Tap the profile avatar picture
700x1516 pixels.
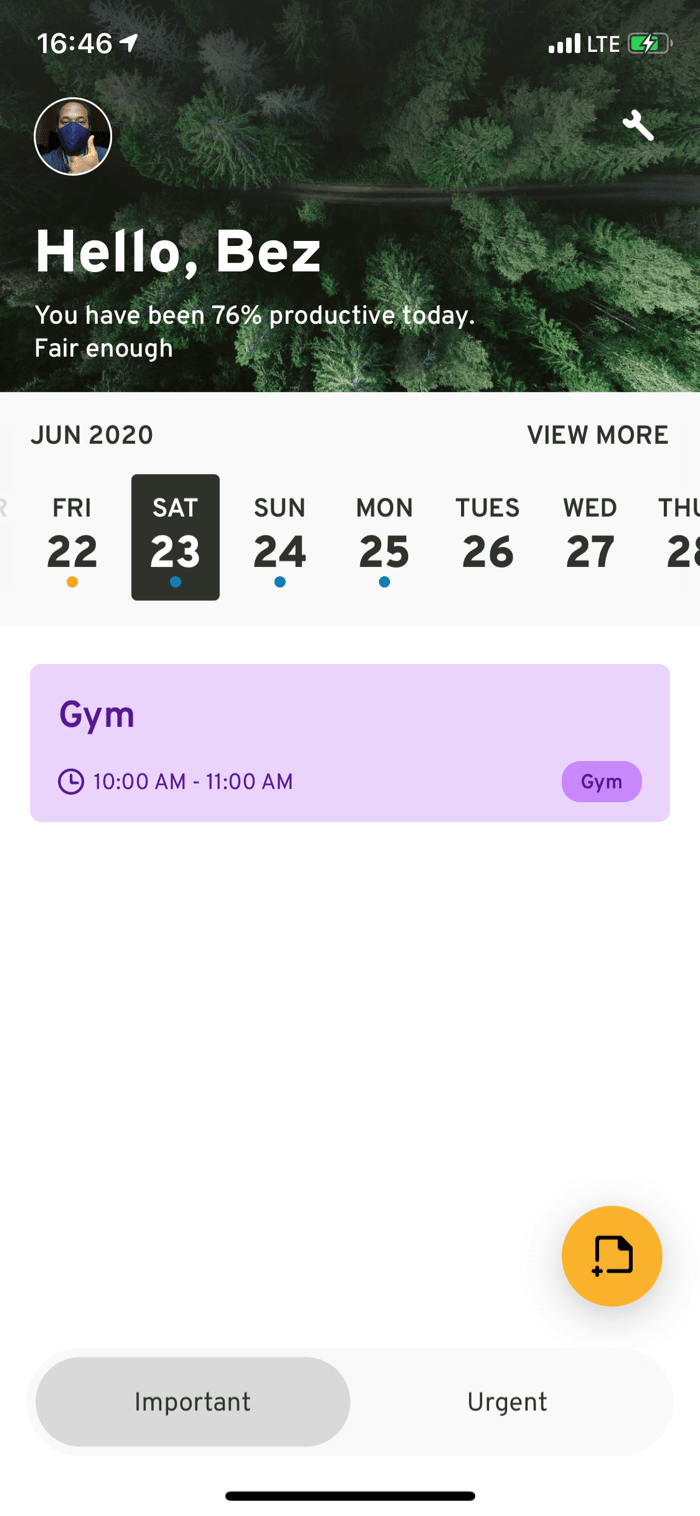(x=73, y=136)
